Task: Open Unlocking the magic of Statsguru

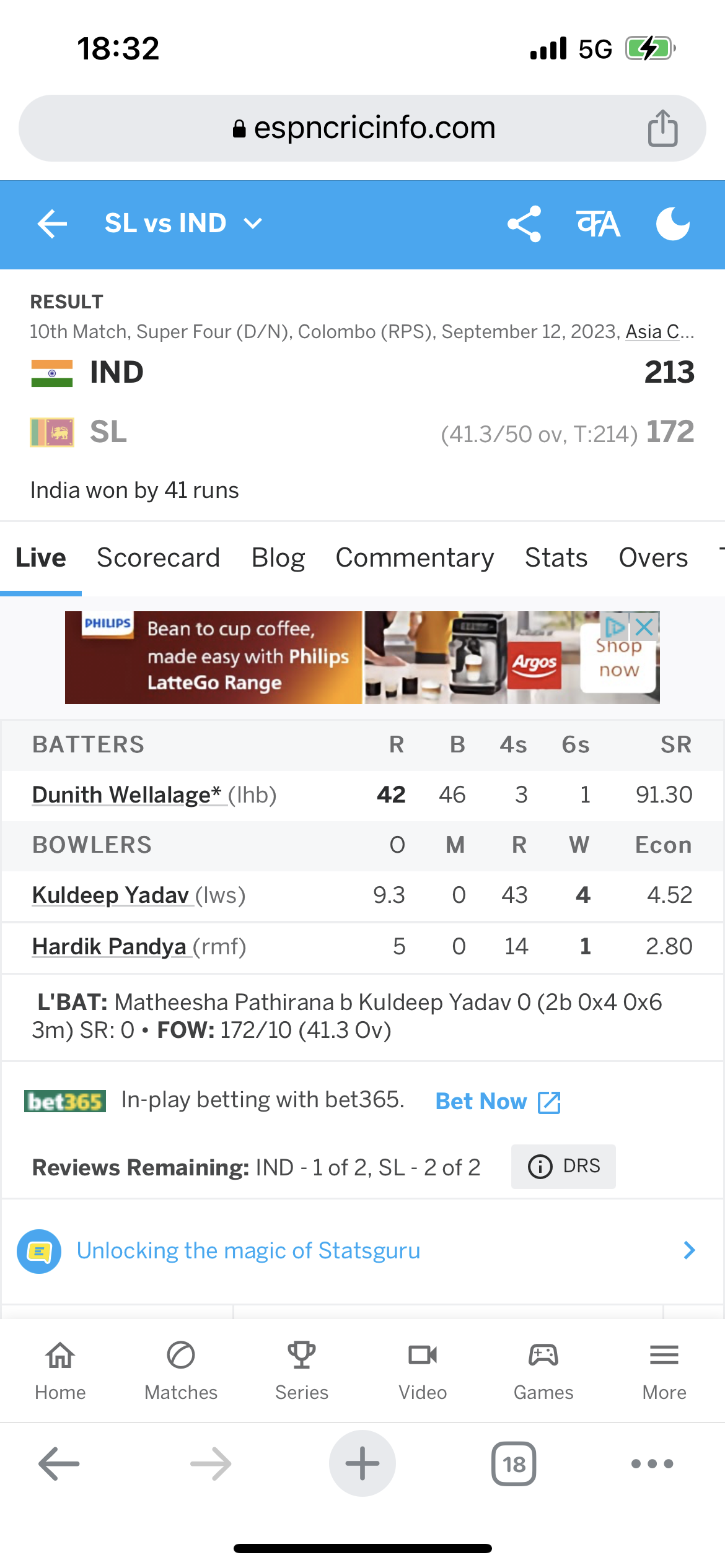Action: pos(248,1251)
